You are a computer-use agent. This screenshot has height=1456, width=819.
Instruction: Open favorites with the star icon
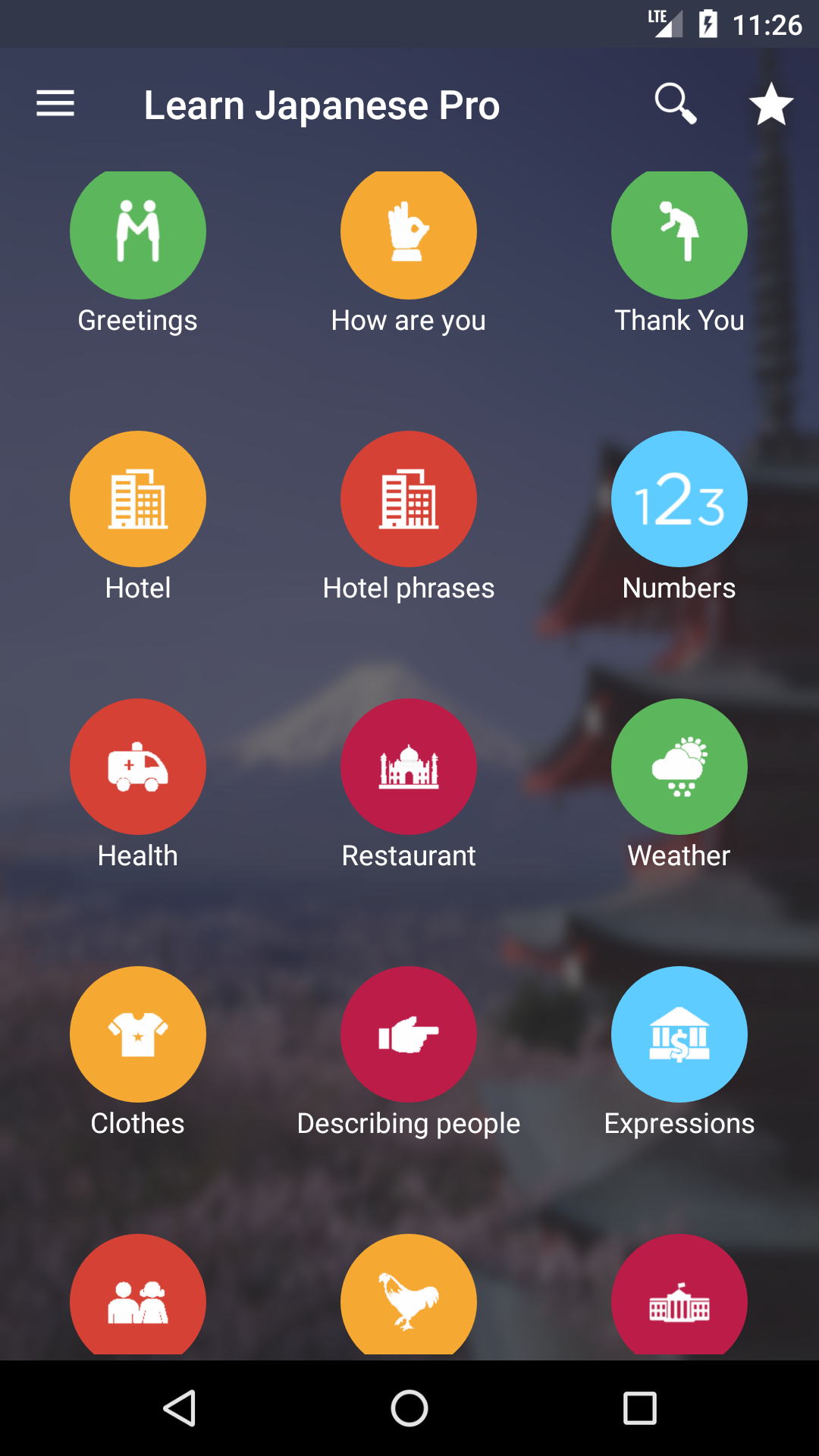tap(770, 104)
